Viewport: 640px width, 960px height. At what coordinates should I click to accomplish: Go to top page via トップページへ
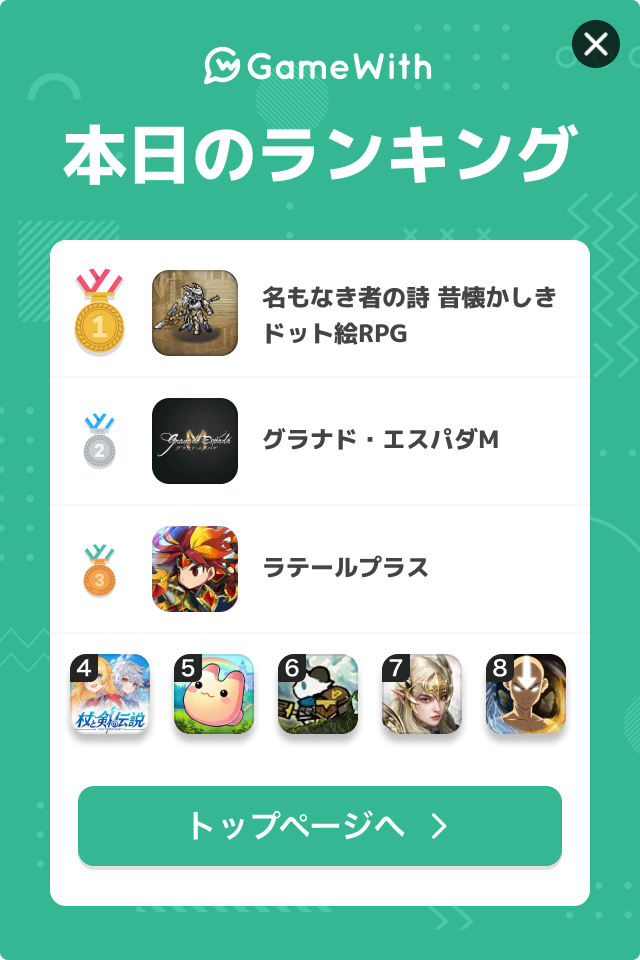(320, 825)
